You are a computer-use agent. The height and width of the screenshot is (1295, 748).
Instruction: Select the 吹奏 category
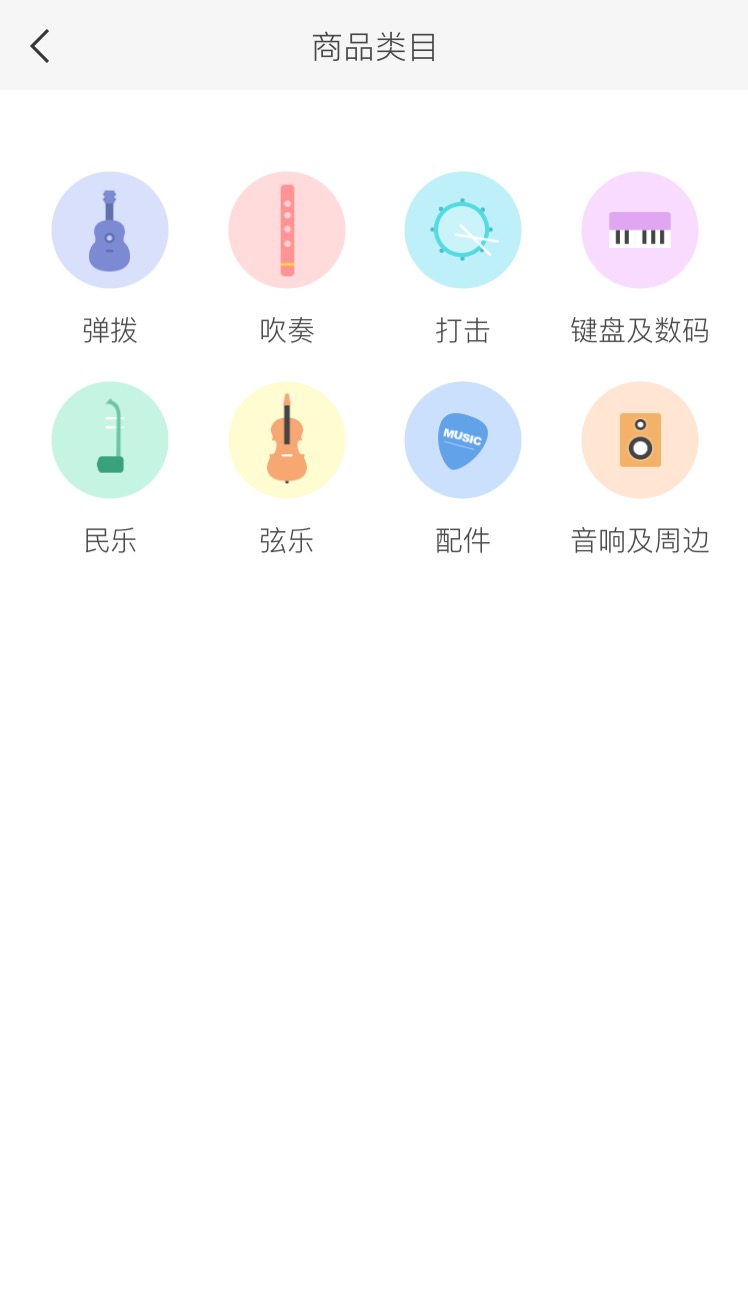tap(287, 230)
